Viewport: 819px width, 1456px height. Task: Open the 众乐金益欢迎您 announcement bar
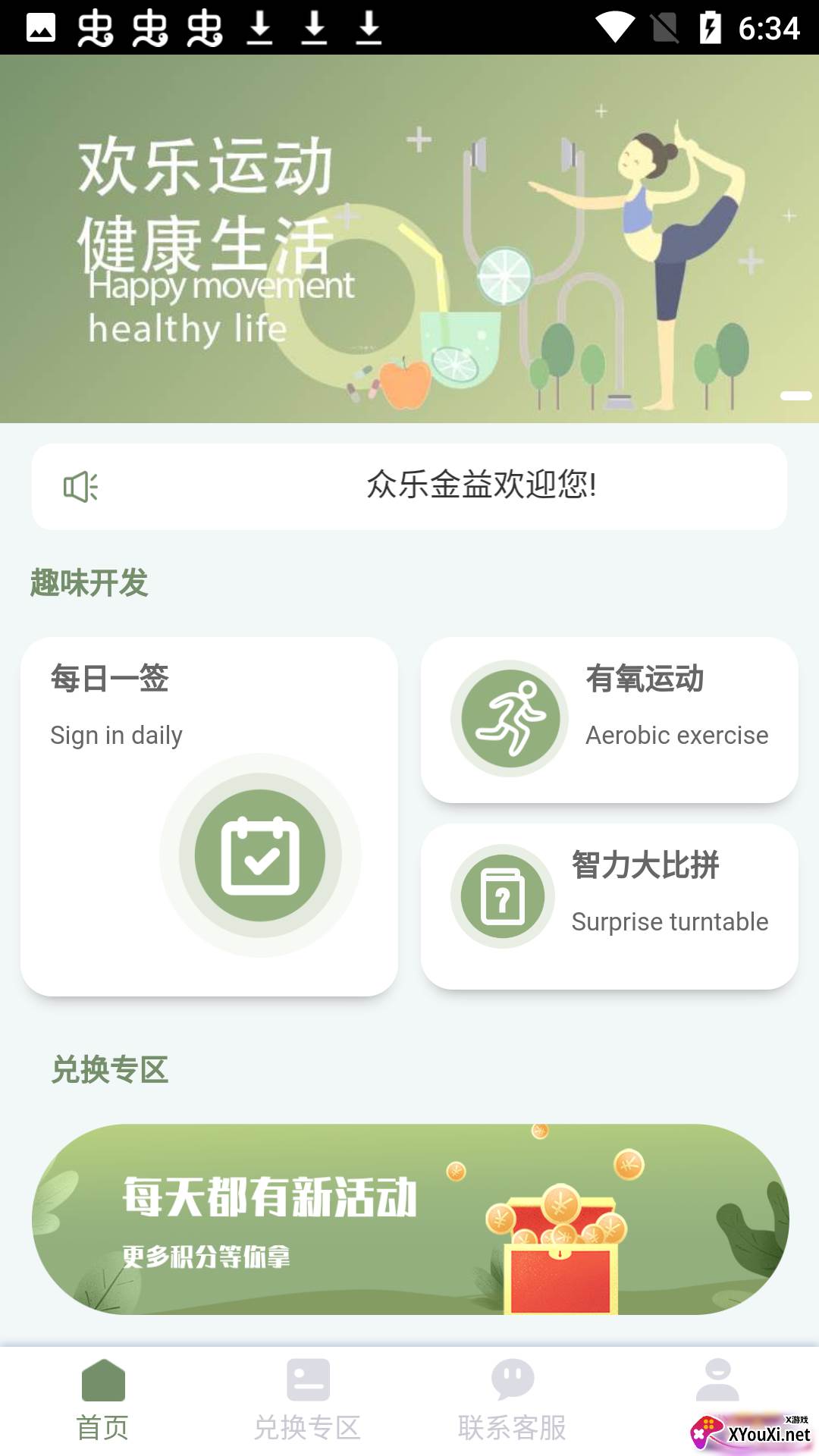409,486
